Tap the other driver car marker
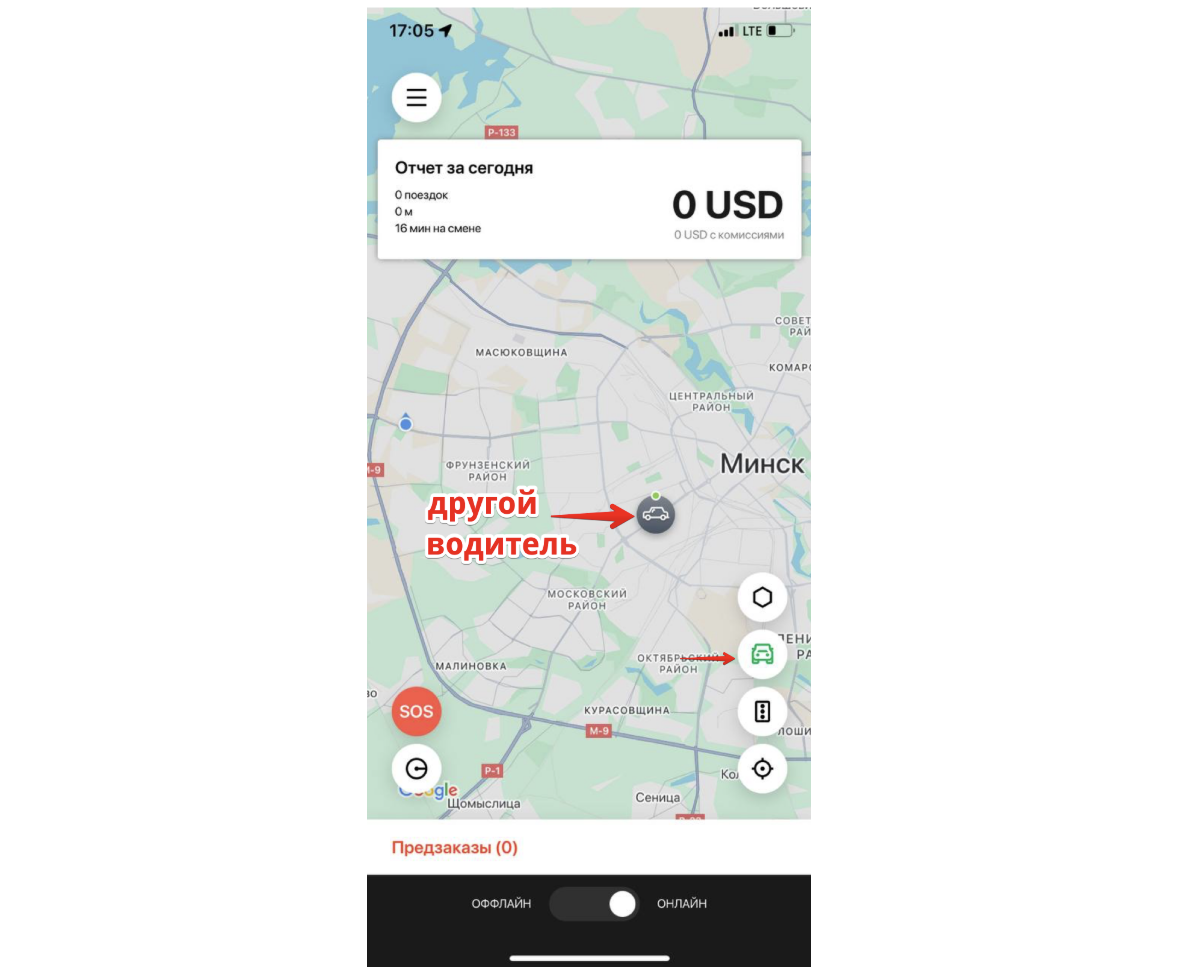Screen dimensions: 1190x980 (655, 515)
